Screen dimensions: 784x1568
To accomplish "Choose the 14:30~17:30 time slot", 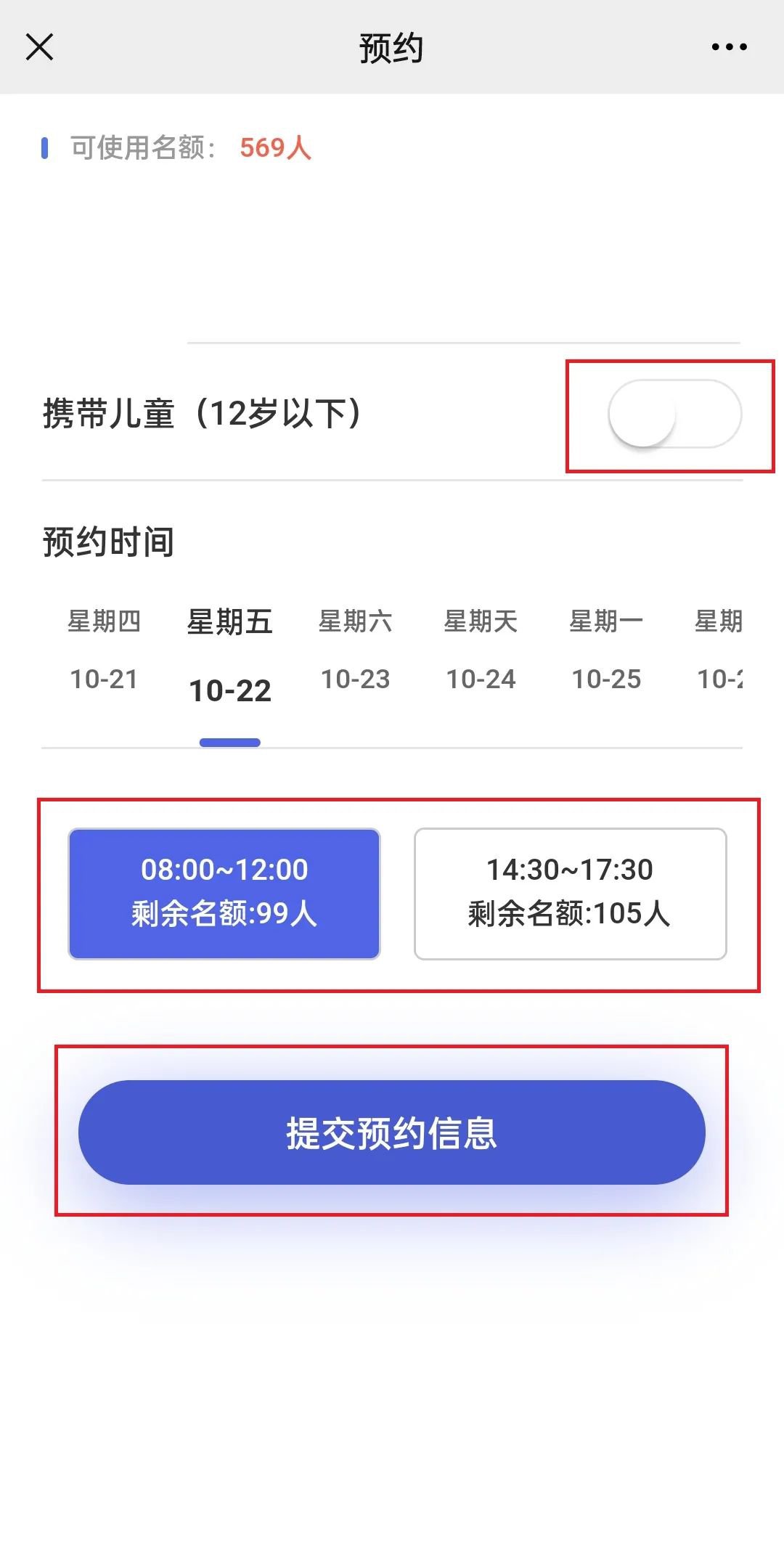I will (570, 894).
